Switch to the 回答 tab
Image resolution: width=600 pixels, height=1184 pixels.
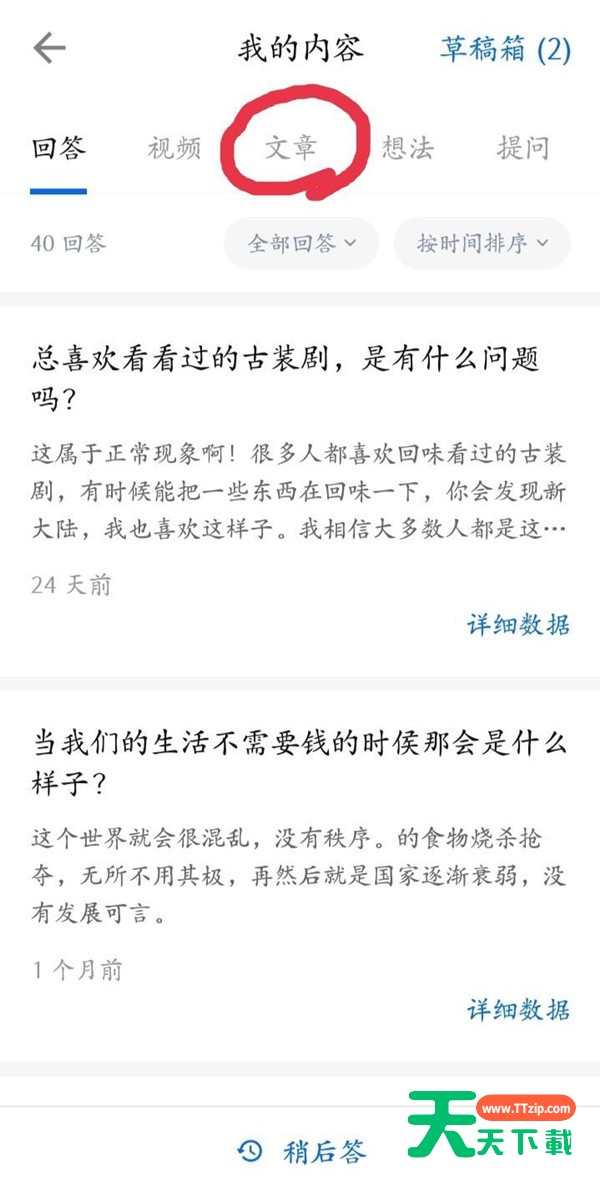click(x=58, y=149)
